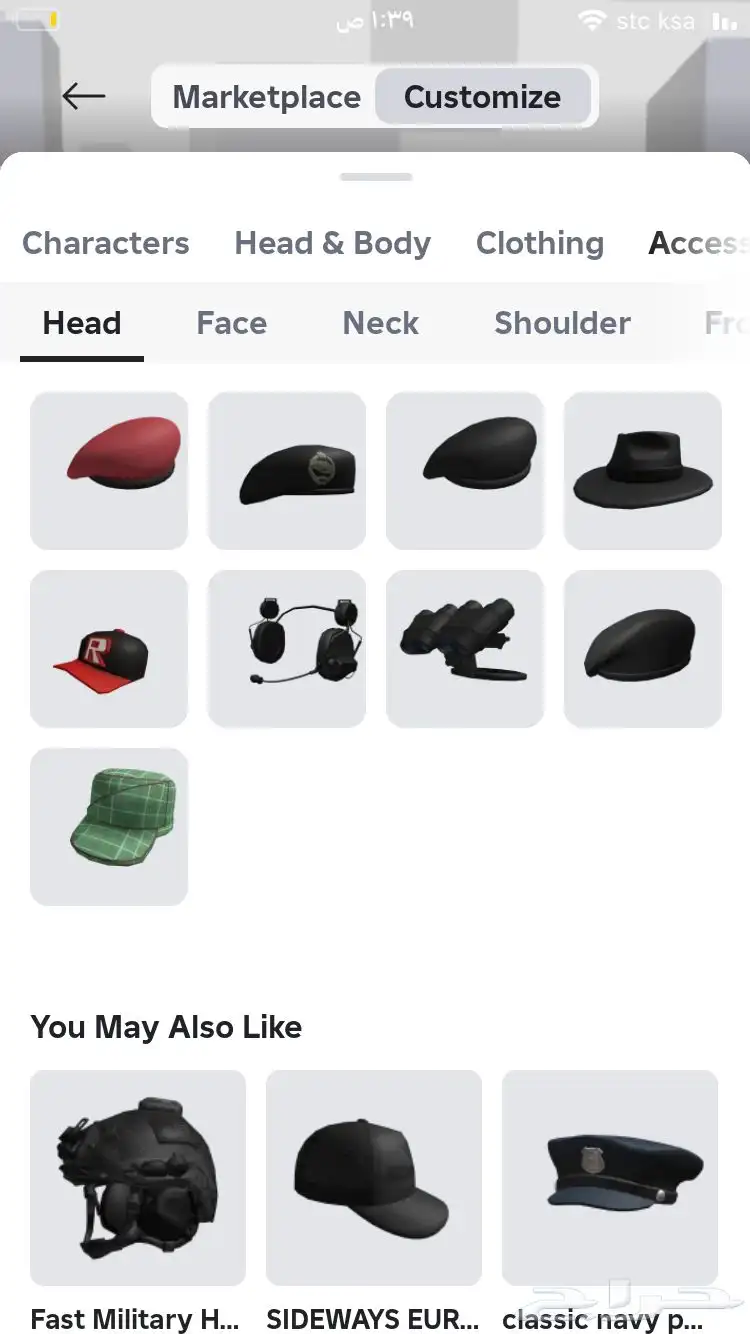The image size is (750, 1334).
Task: Select the black beret with badge
Action: point(287,470)
